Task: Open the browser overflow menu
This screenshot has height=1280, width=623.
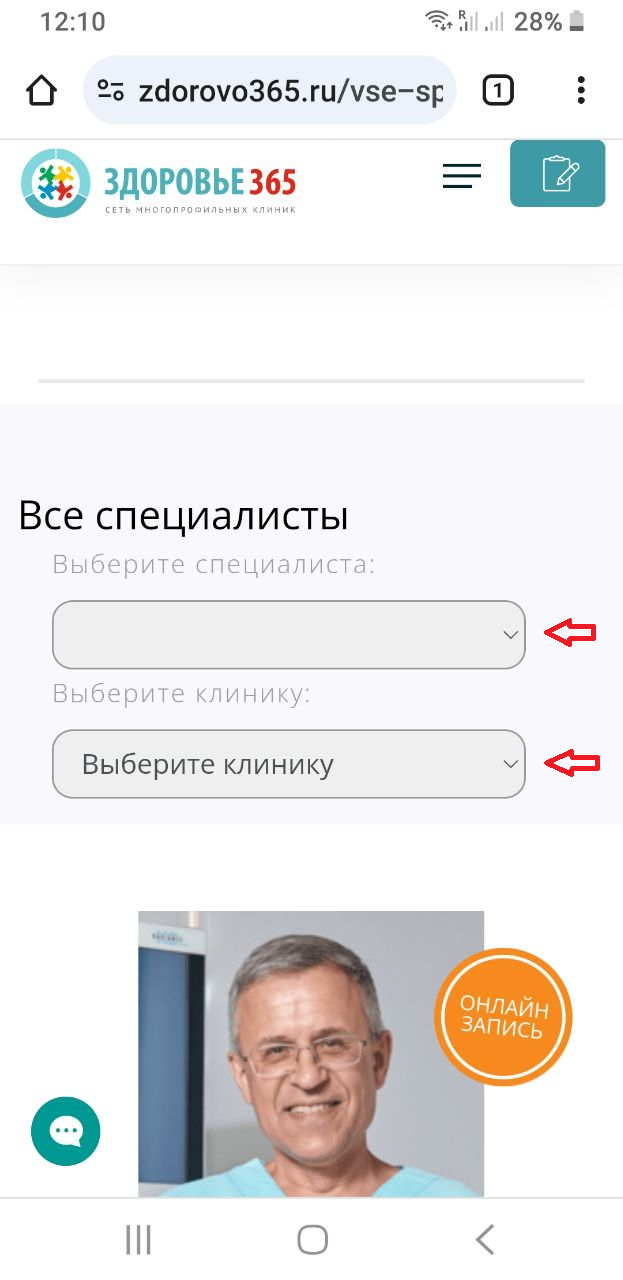Action: (581, 92)
